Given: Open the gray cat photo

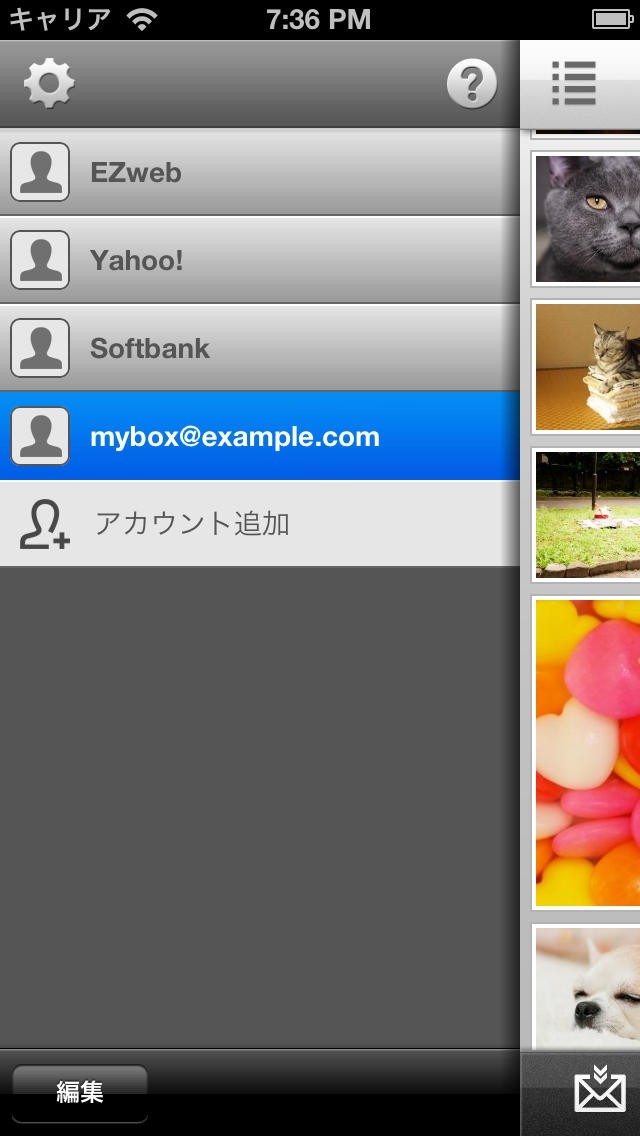Looking at the screenshot, I should pyautogui.click(x=588, y=219).
